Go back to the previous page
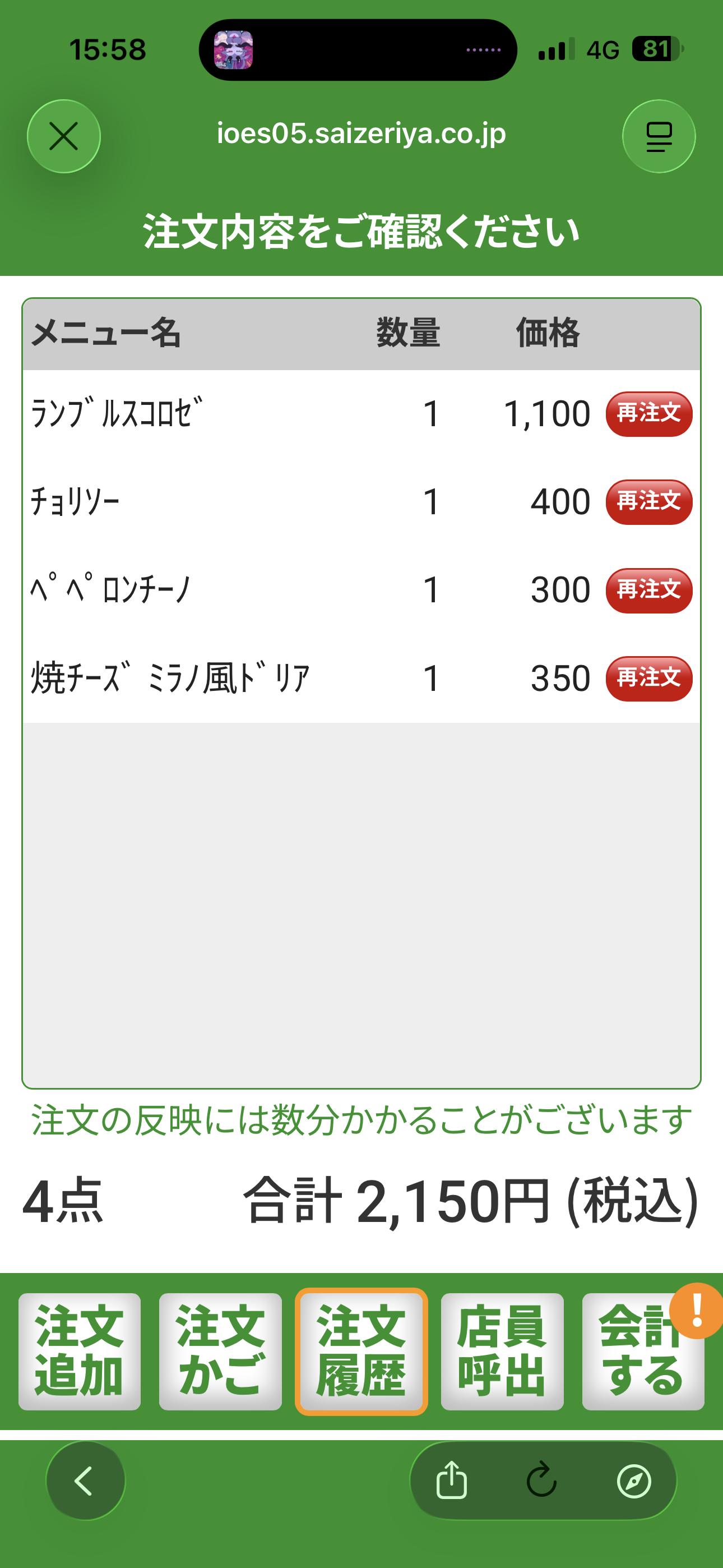 tap(85, 1481)
